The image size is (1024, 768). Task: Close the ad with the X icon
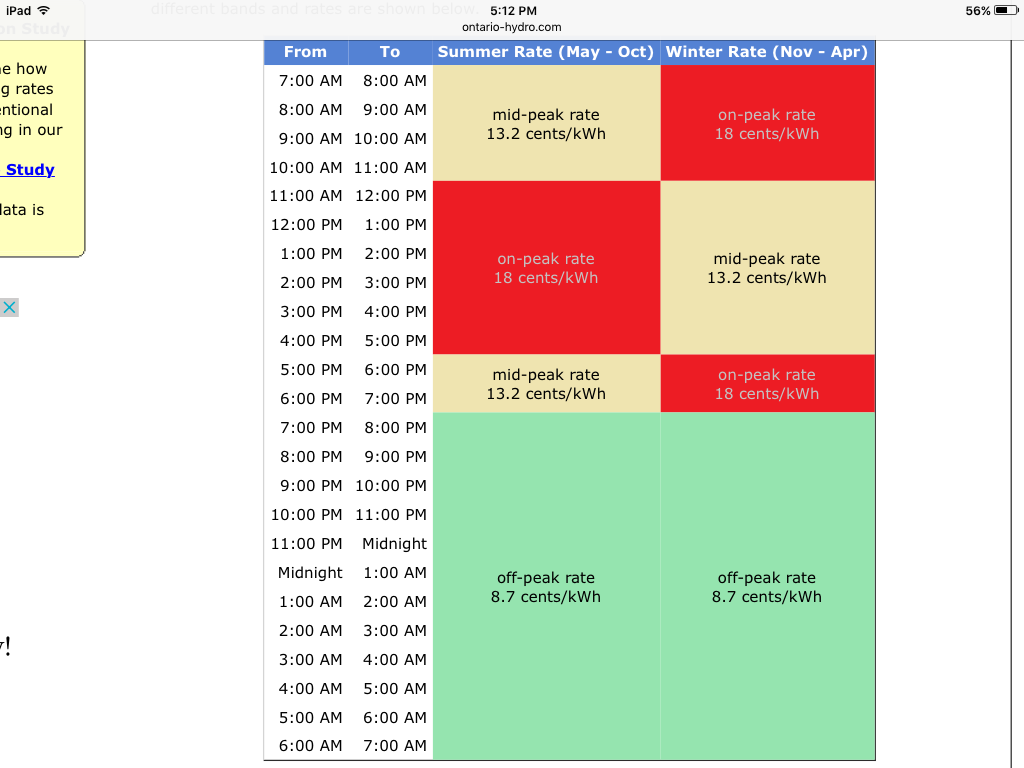[x=9, y=307]
